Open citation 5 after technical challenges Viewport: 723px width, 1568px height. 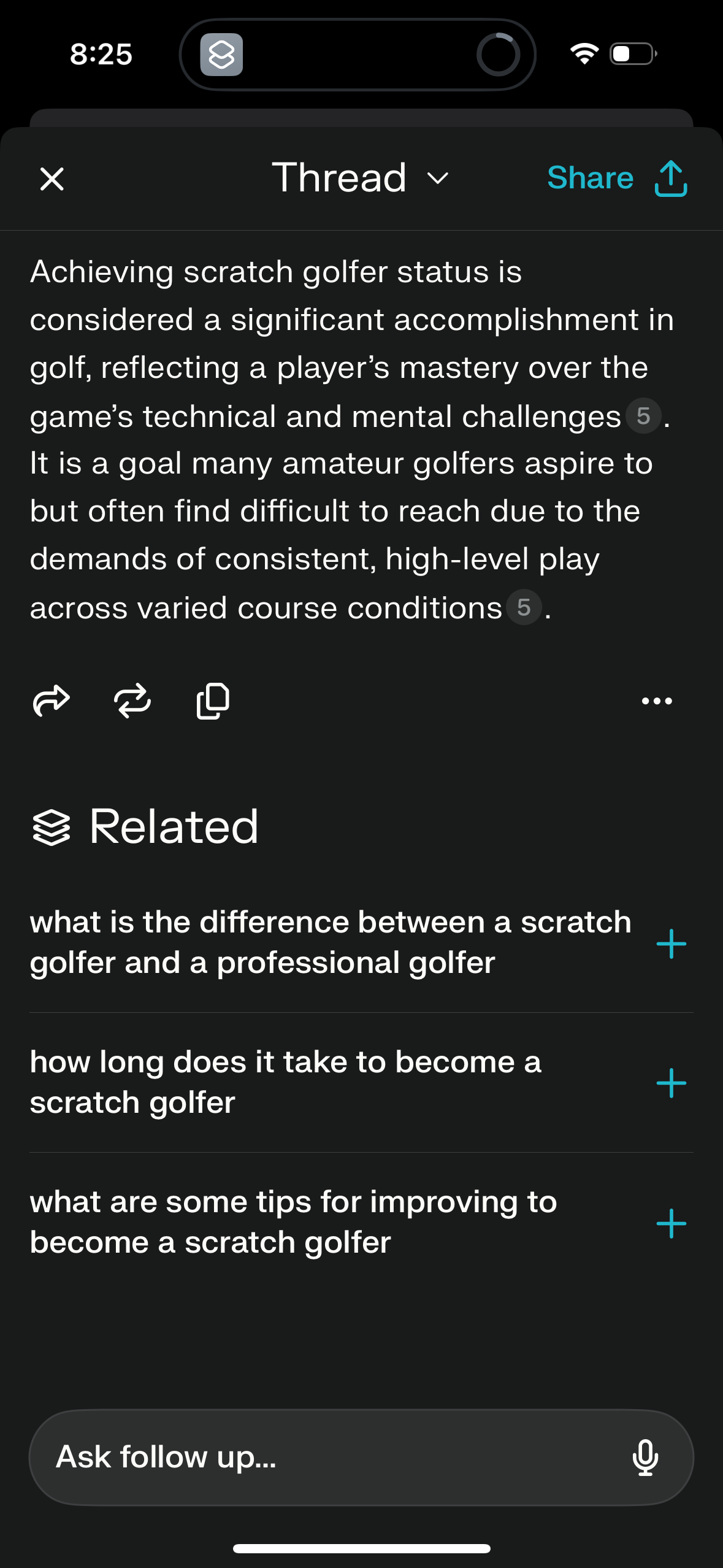[x=644, y=416]
